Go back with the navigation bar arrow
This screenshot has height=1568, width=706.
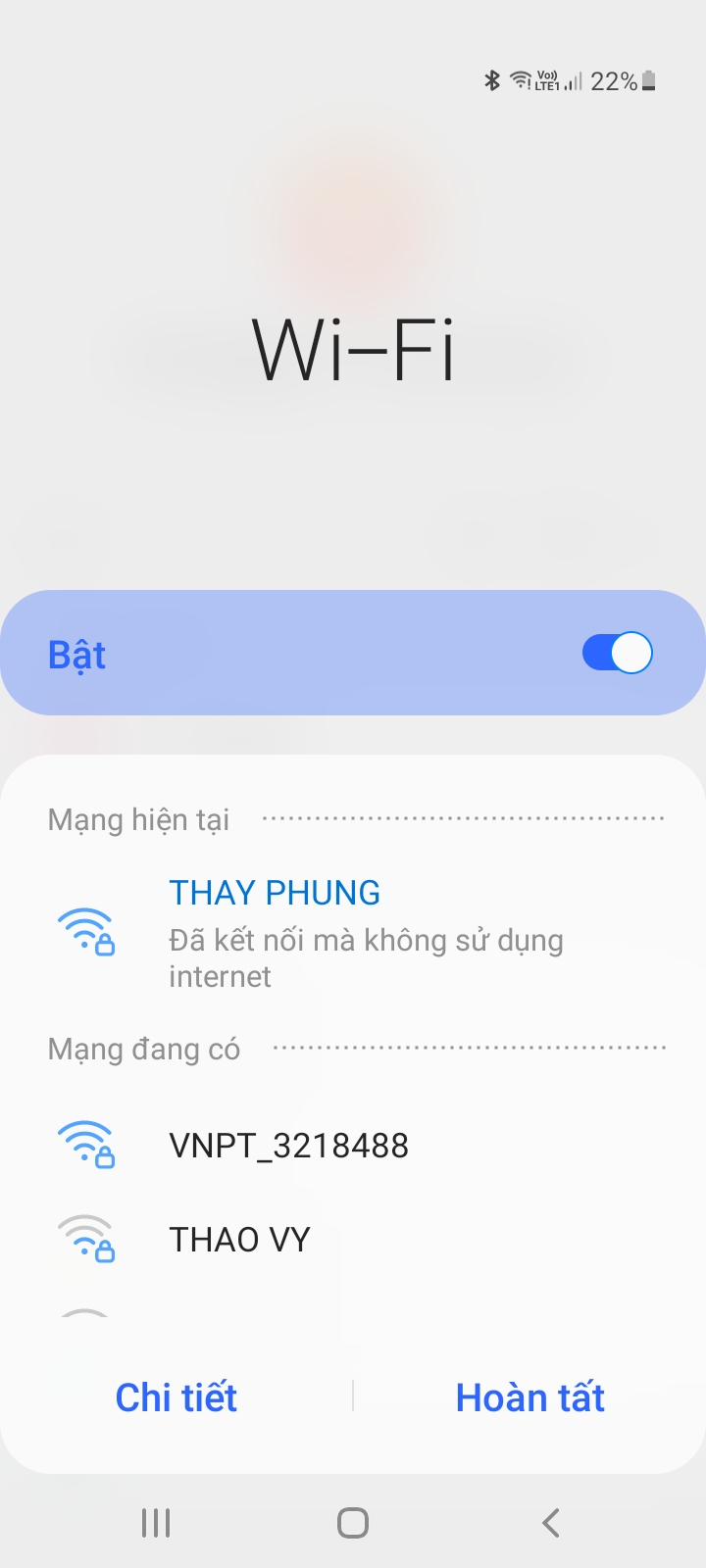point(551,1523)
